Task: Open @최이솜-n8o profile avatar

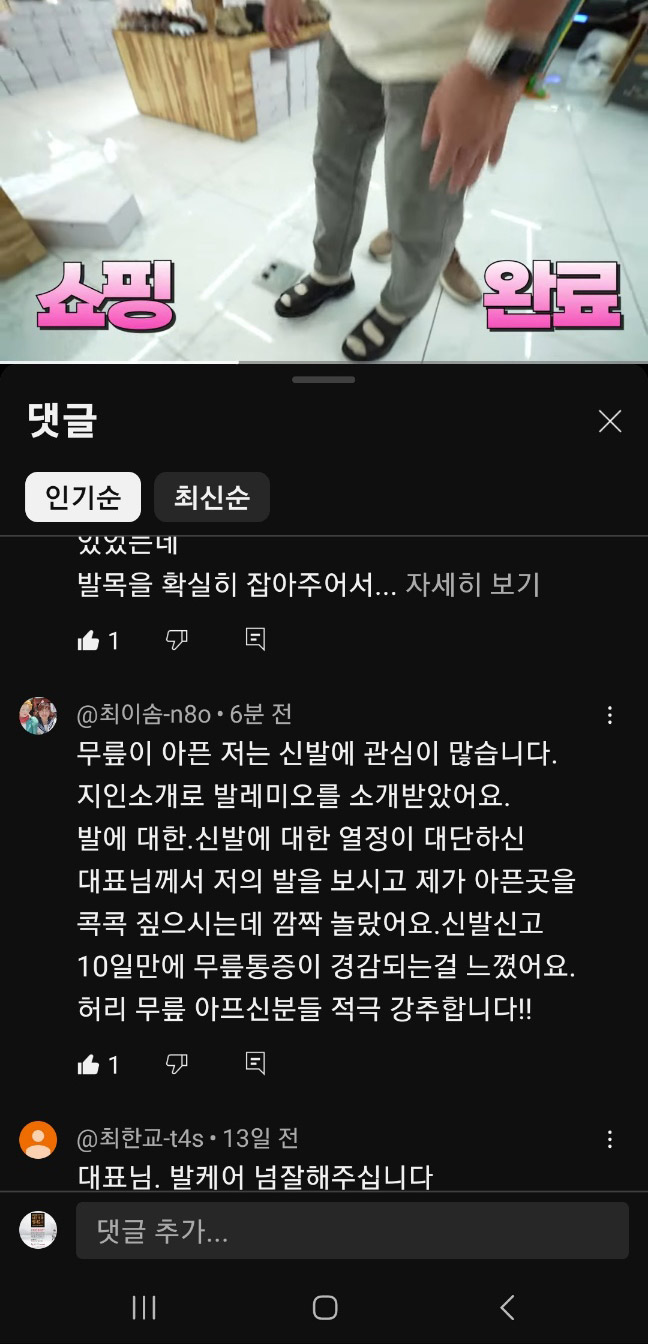Action: click(x=38, y=716)
